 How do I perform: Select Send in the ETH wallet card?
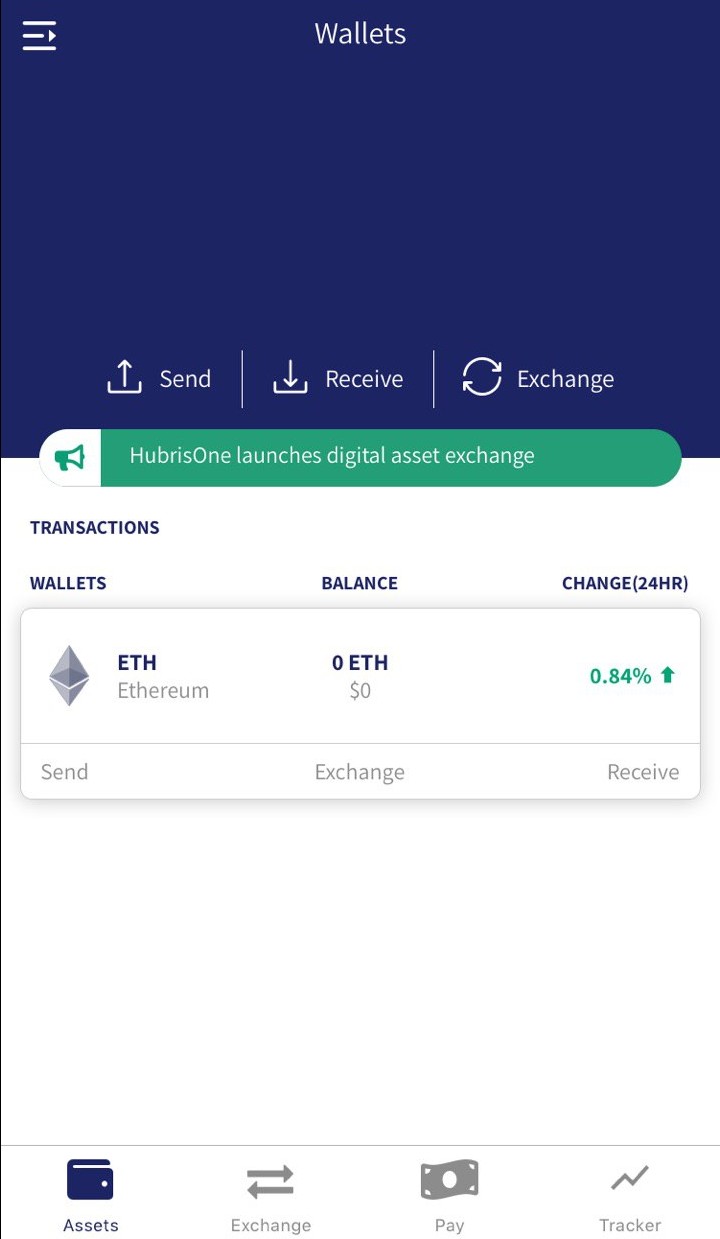[x=64, y=772]
